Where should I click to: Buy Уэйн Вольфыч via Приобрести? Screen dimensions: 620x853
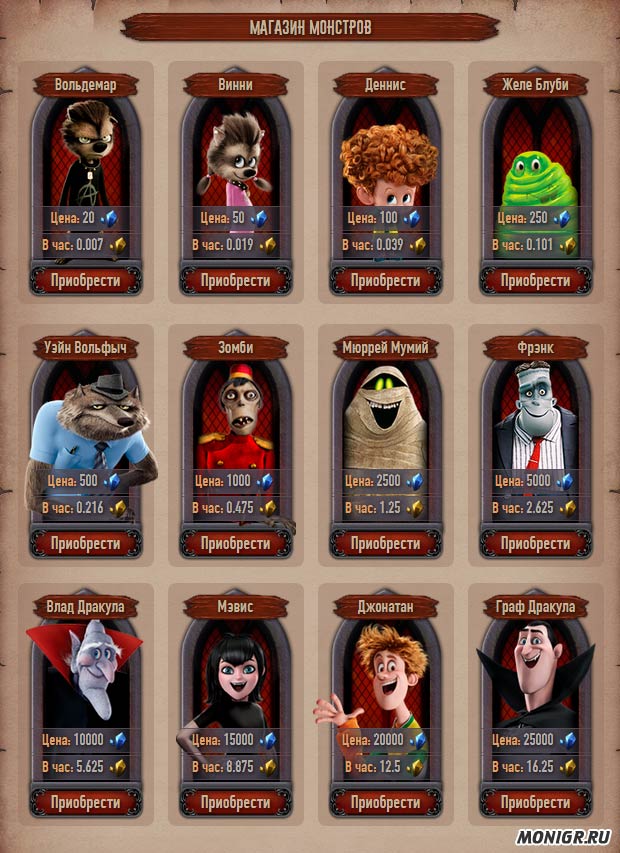pos(86,543)
